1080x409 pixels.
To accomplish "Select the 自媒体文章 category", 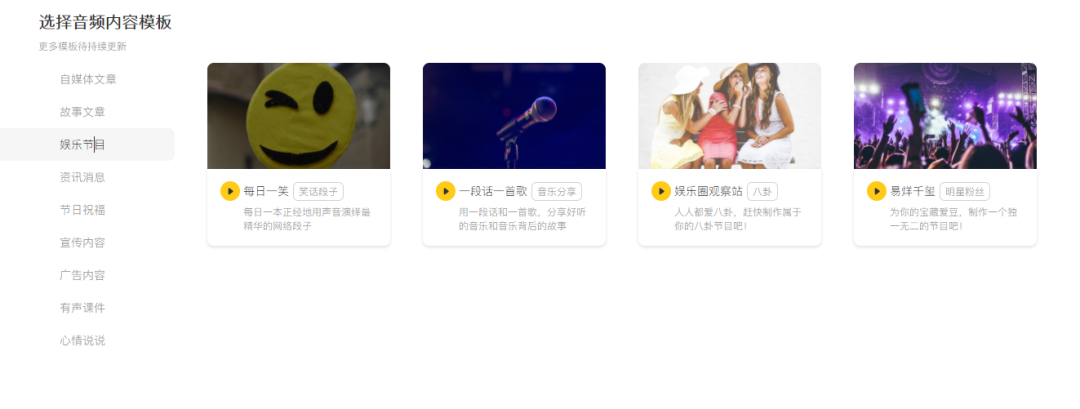I will point(82,79).
